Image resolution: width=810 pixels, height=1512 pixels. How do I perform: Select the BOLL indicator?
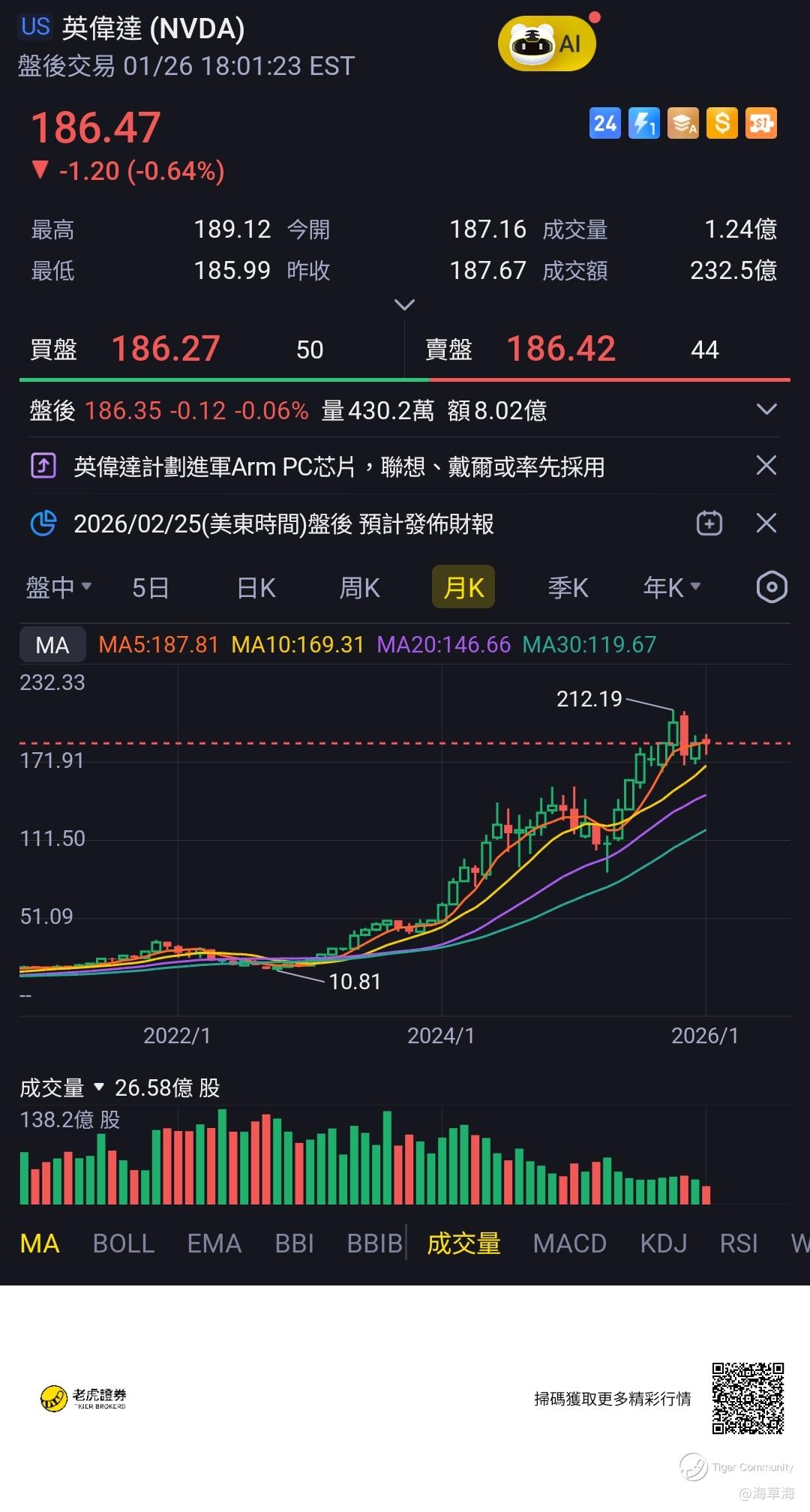[x=124, y=1243]
